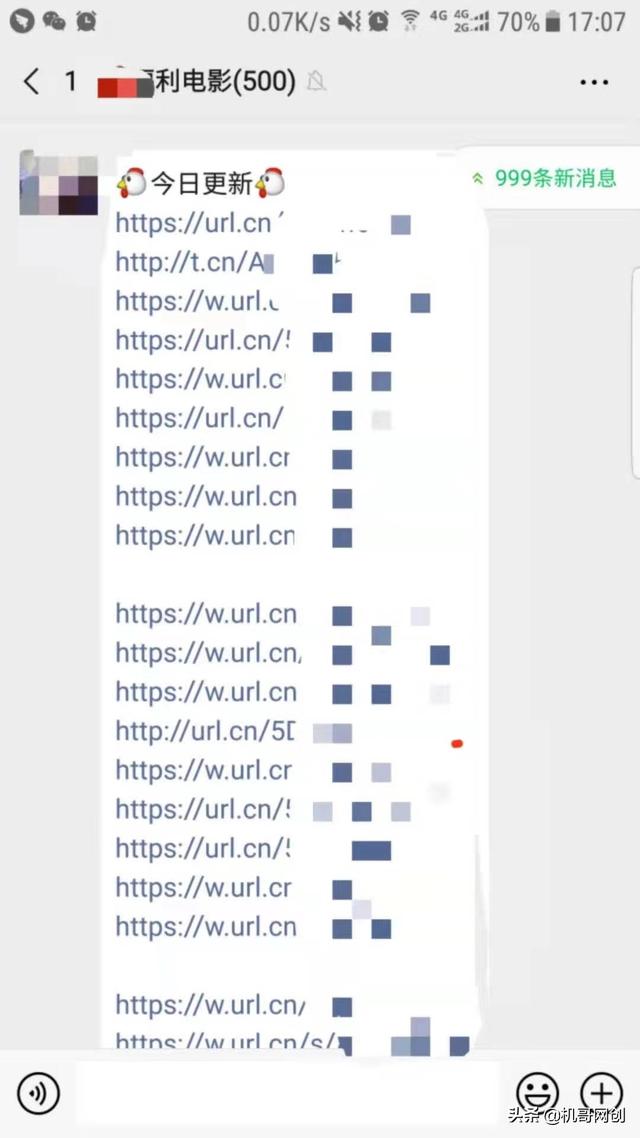Open the three-dot chat menu
Screen dimensions: 640x1138
[x=594, y=82]
